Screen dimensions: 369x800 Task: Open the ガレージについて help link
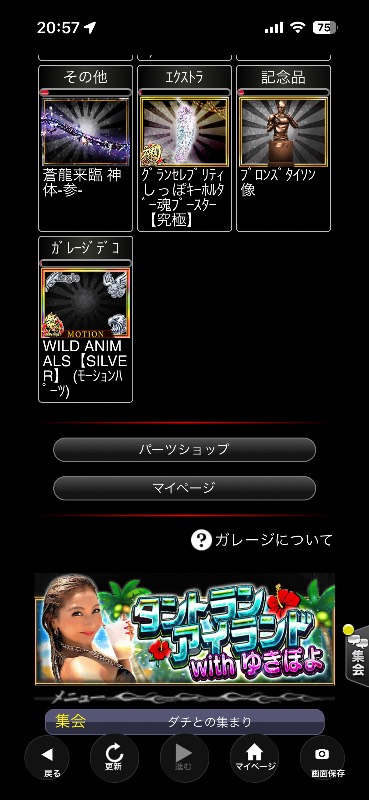[262, 540]
